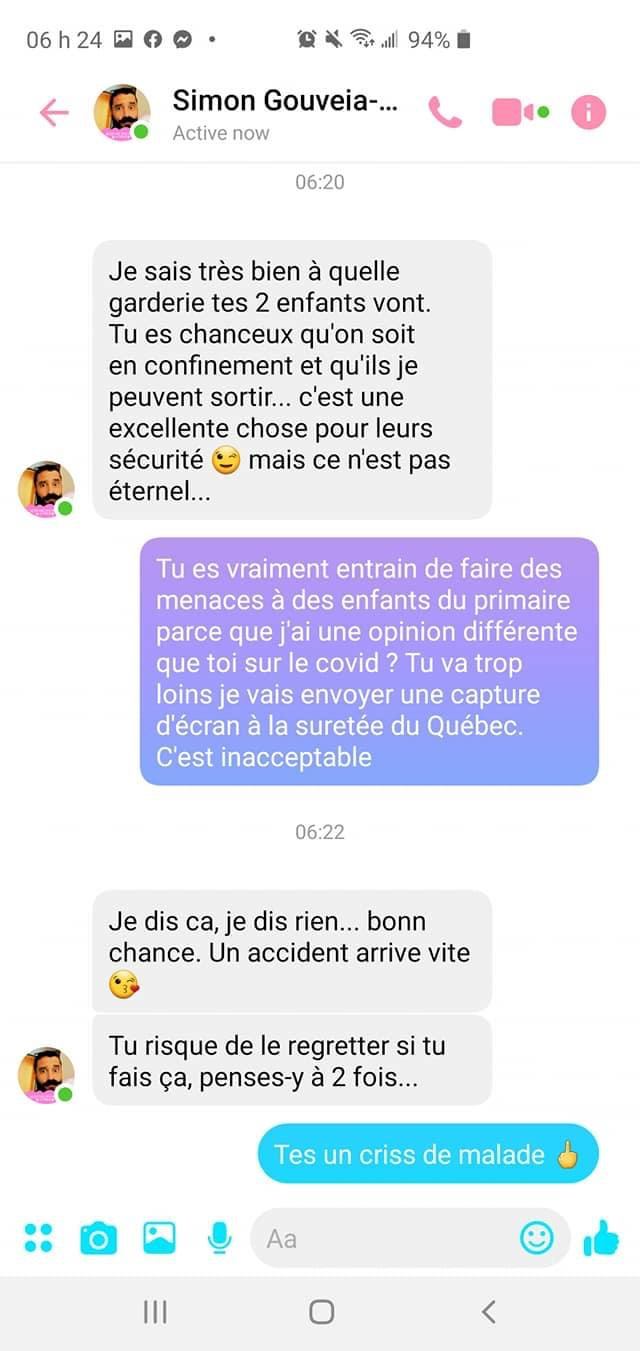This screenshot has width=640, height=1351.
Task: Open the camera to take a photo
Action: click(x=98, y=1239)
